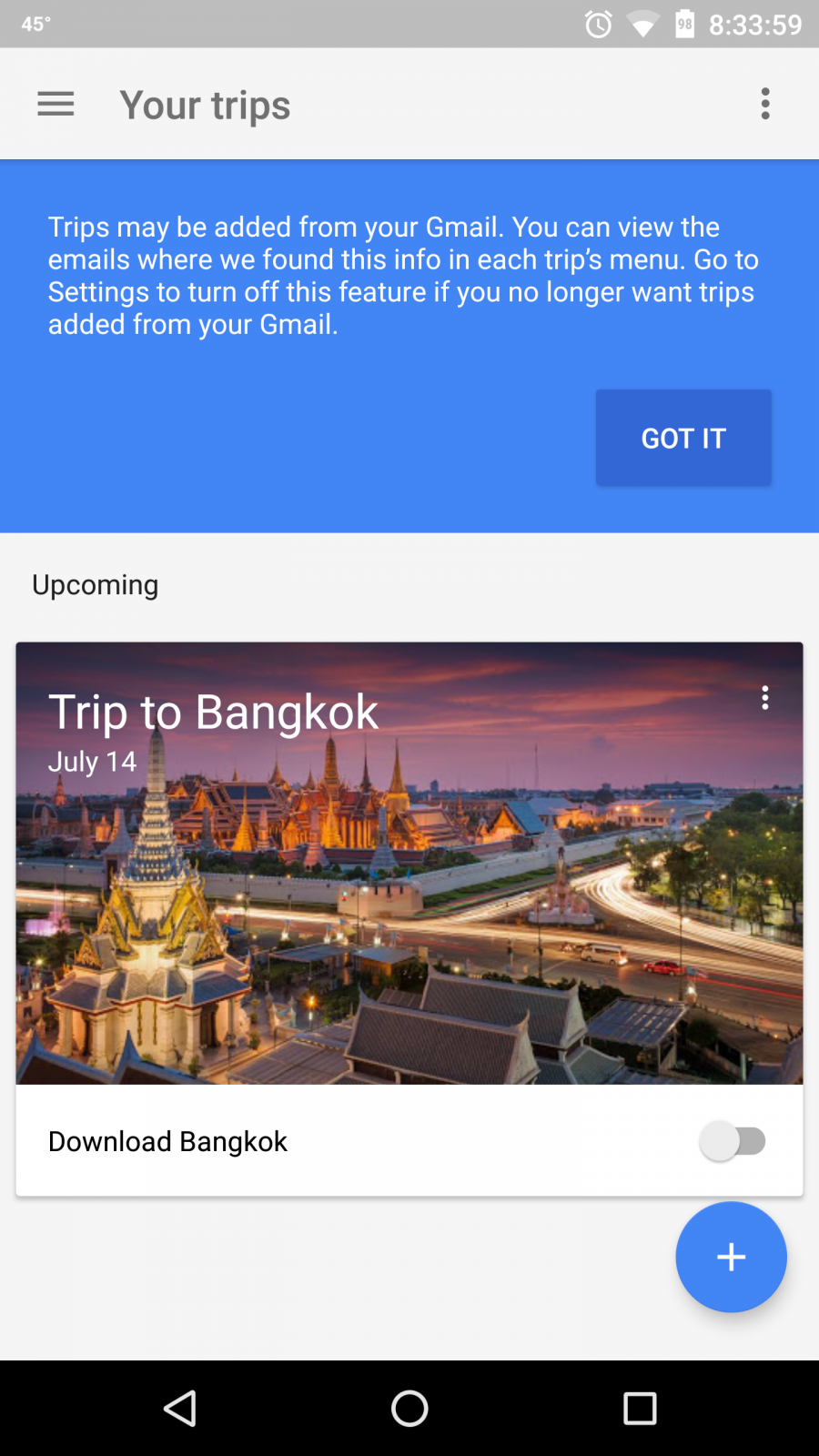Open the Bangkok trip's options menu
Viewport: 819px width, 1456px height.
(x=765, y=698)
